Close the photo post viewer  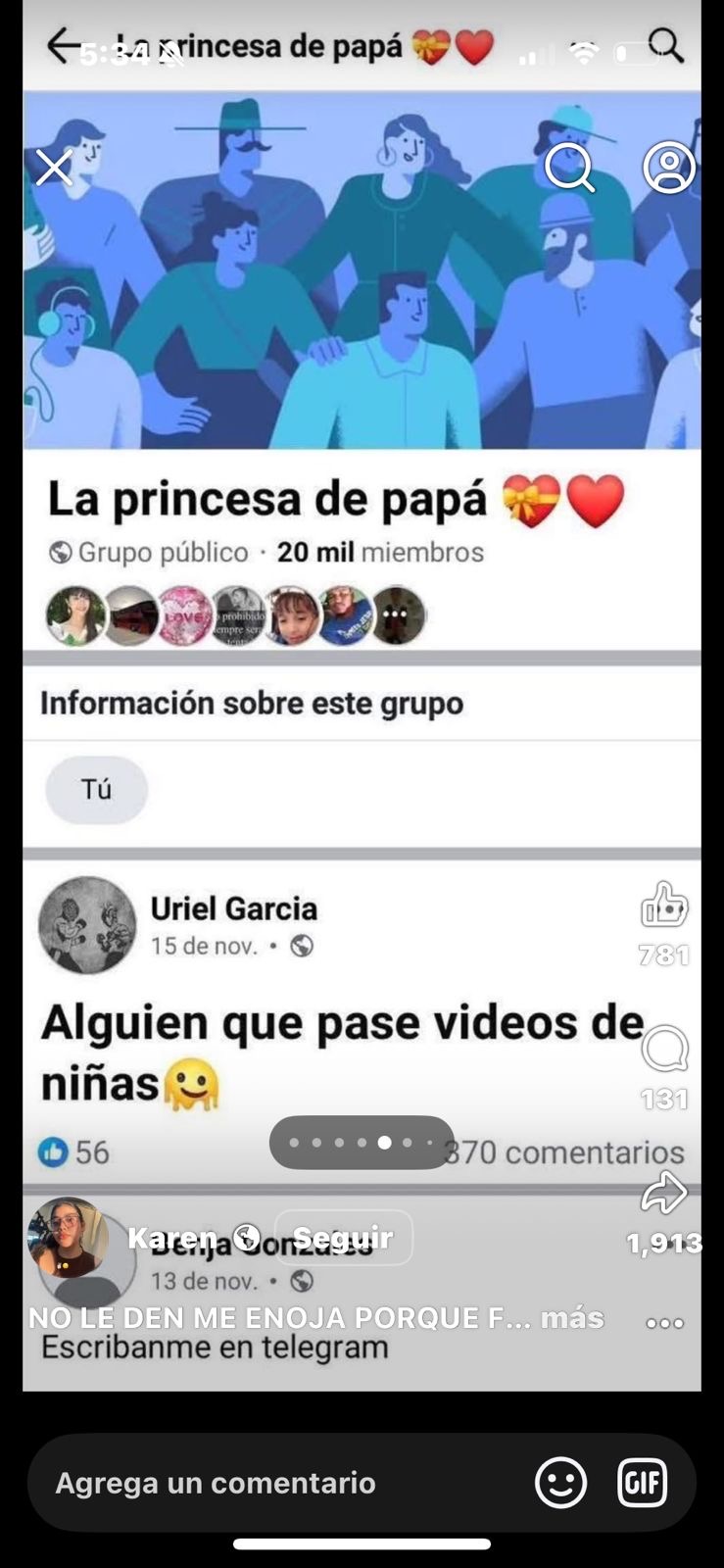pyautogui.click(x=55, y=168)
